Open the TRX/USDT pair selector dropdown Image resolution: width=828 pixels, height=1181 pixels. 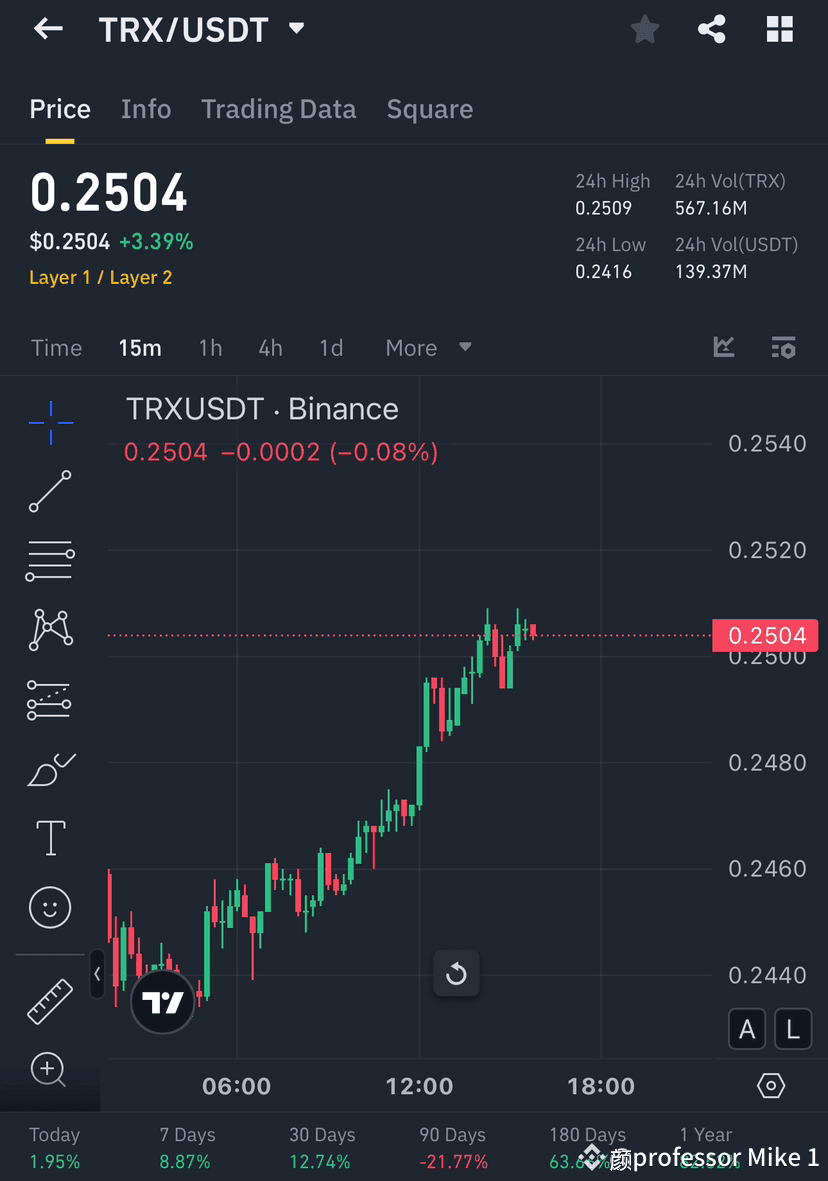(200, 29)
